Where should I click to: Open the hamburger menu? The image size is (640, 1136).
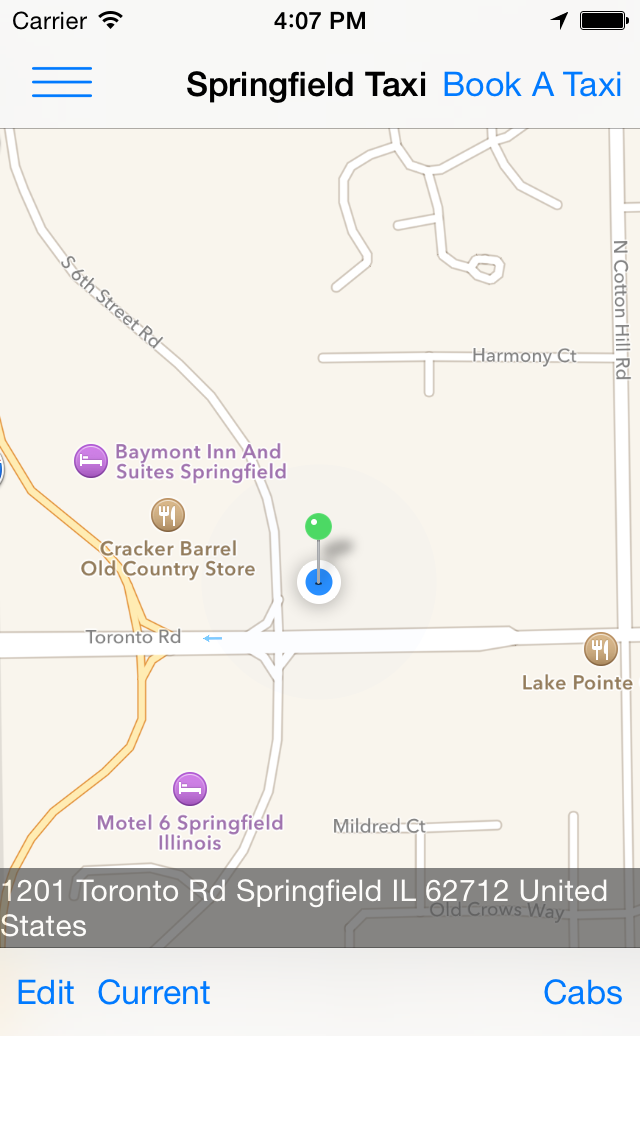[x=62, y=82]
